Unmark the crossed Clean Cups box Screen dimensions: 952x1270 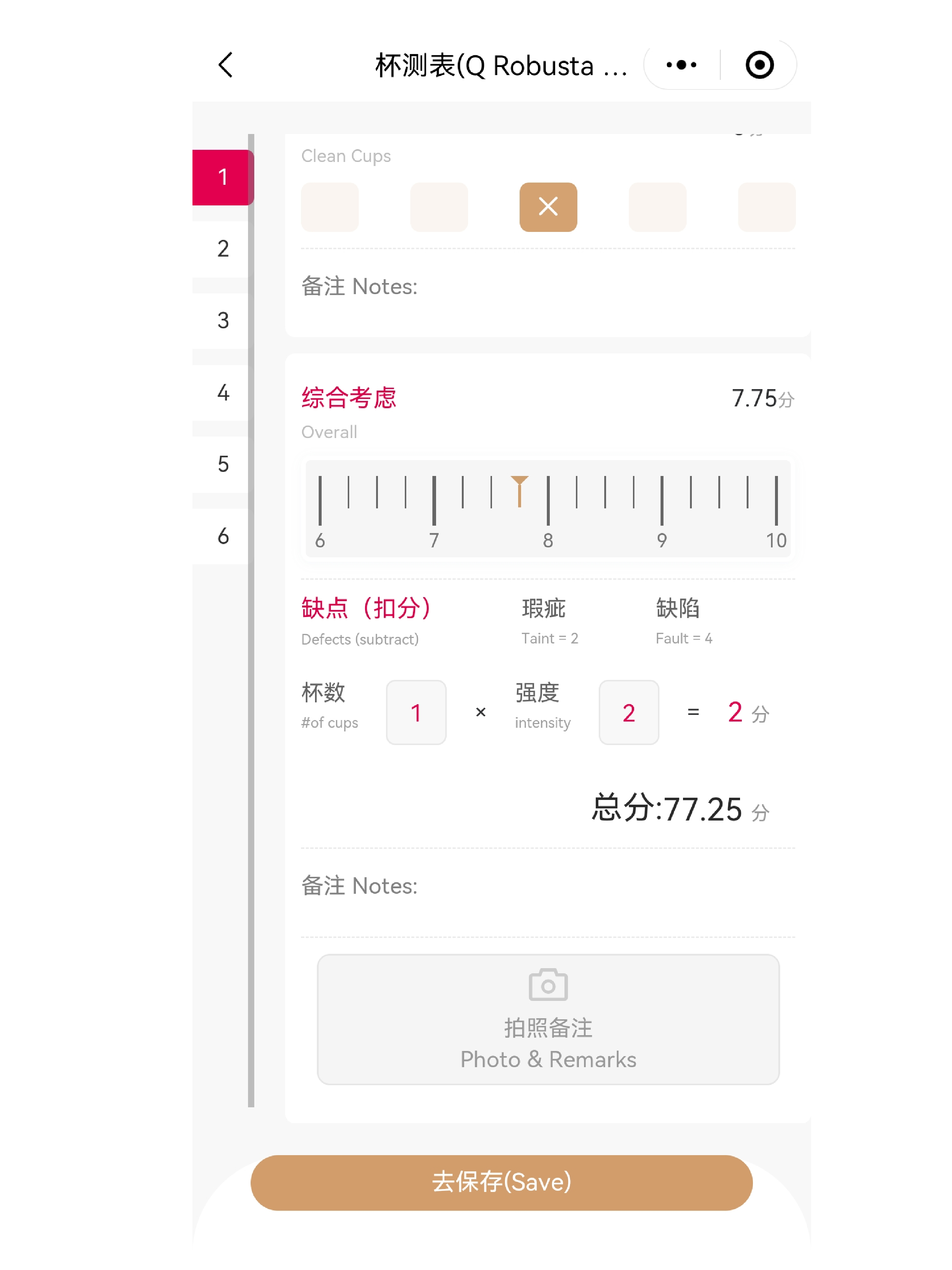(548, 207)
